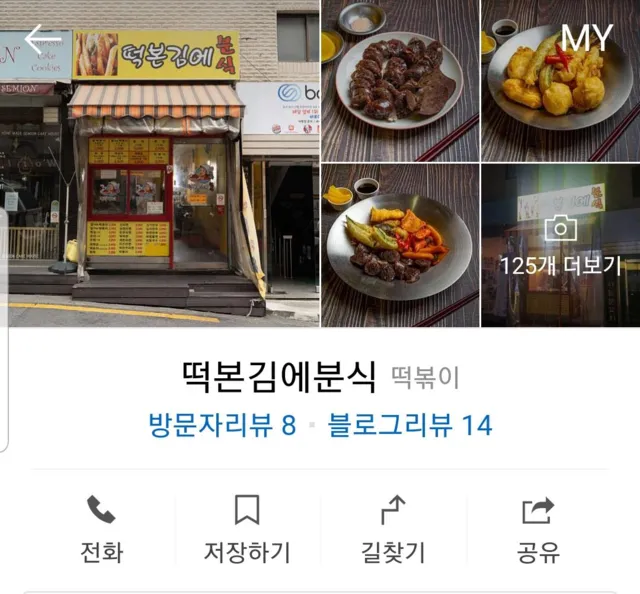Viewport: 640px width, 594px height.
Task: Open the storefront photo
Action: coord(160,190)
